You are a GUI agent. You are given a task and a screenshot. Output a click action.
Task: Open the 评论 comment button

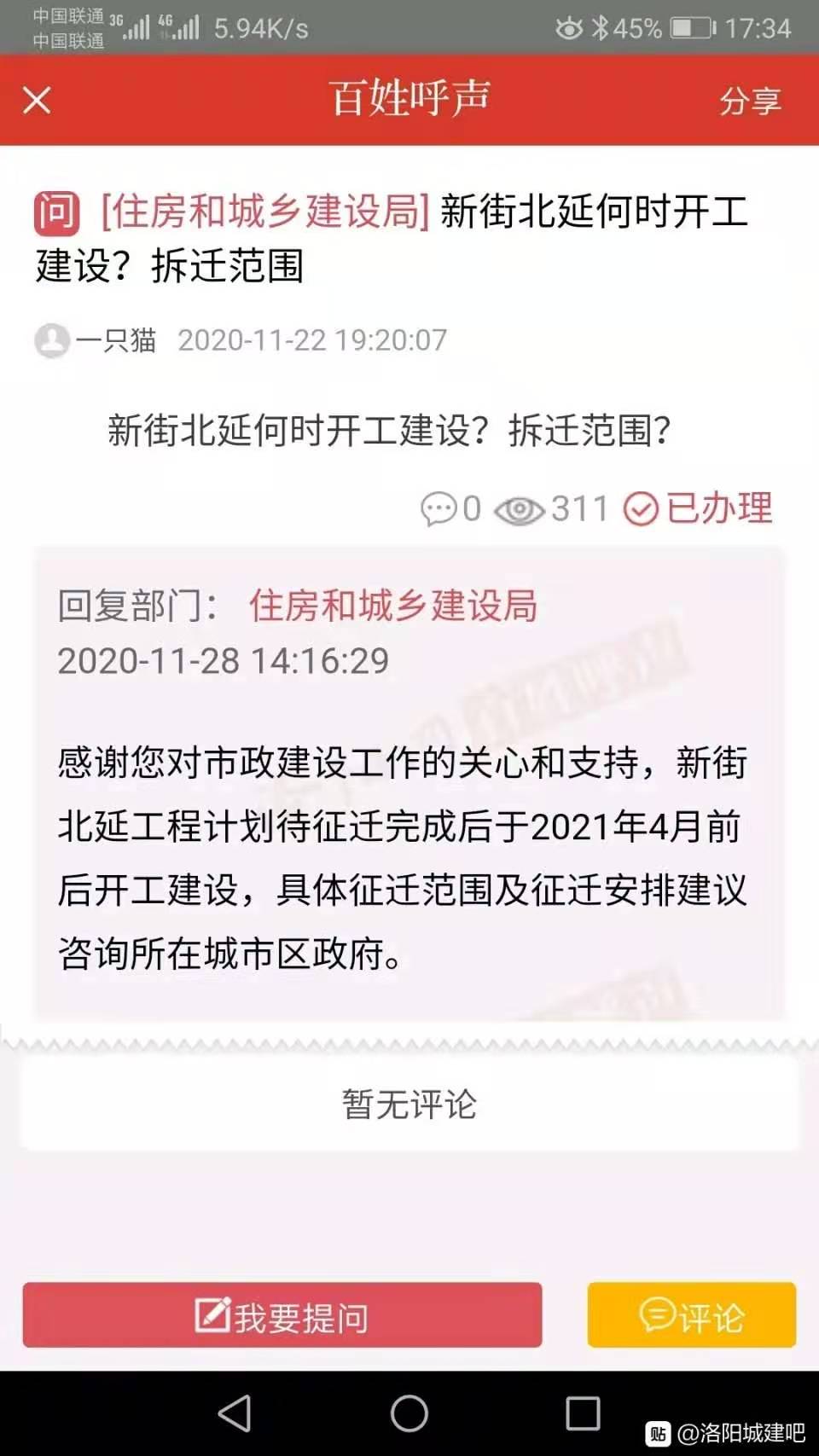[x=691, y=1316]
